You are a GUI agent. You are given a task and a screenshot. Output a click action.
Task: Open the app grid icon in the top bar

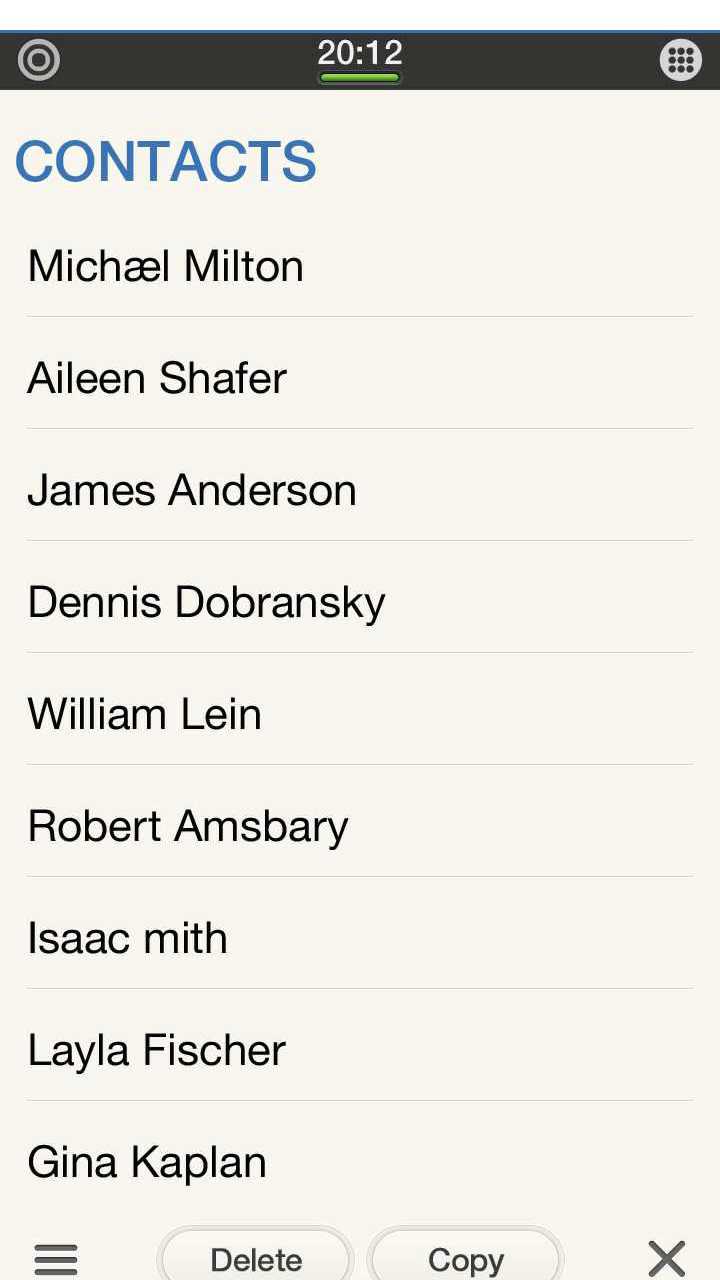click(x=681, y=61)
